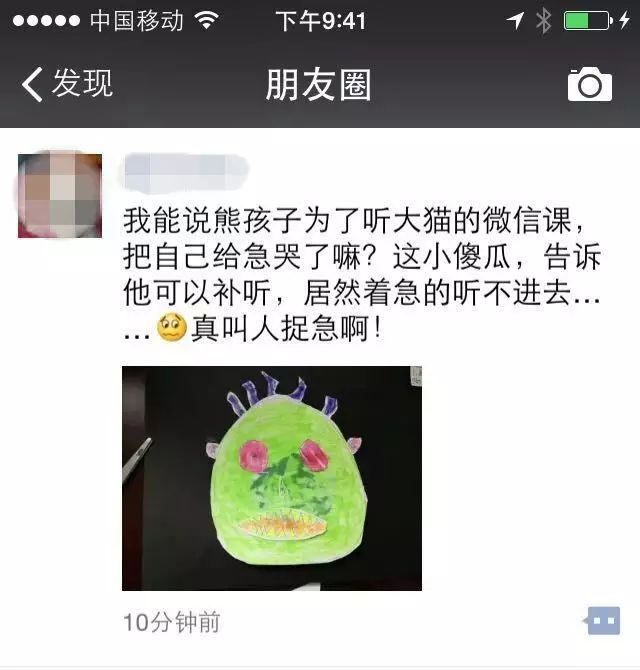Open the like and comment button
Screen dimensions: 640x670
pos(602,621)
